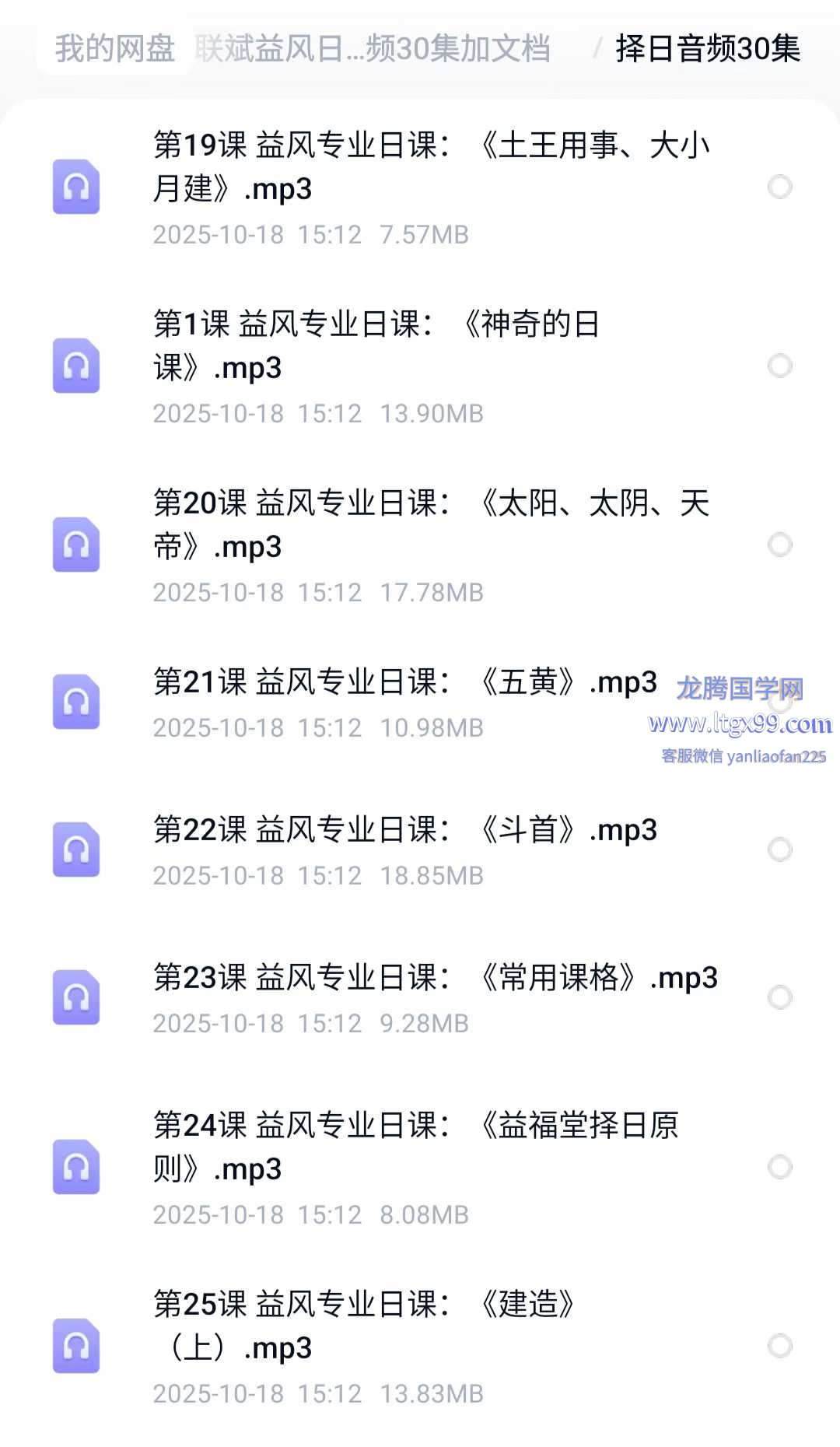This screenshot has height=1447, width=840.
Task: Go back to 我的网盘 in breadcrumb
Action: pos(114,48)
